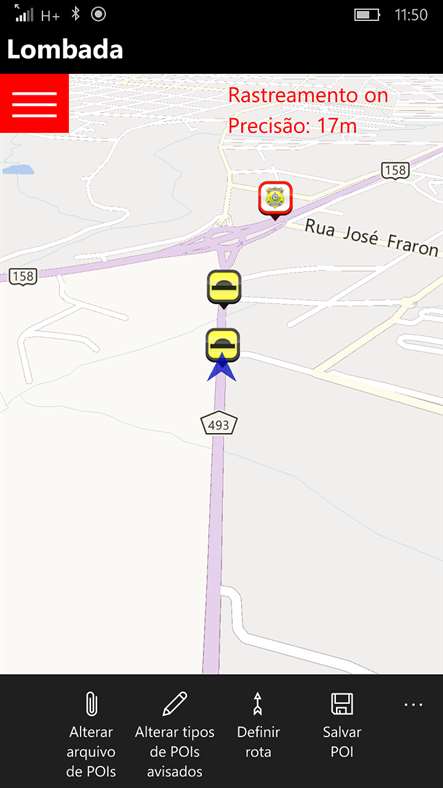Tap the upper speed bump marker
Image resolution: width=443 pixels, height=788 pixels.
(224, 289)
